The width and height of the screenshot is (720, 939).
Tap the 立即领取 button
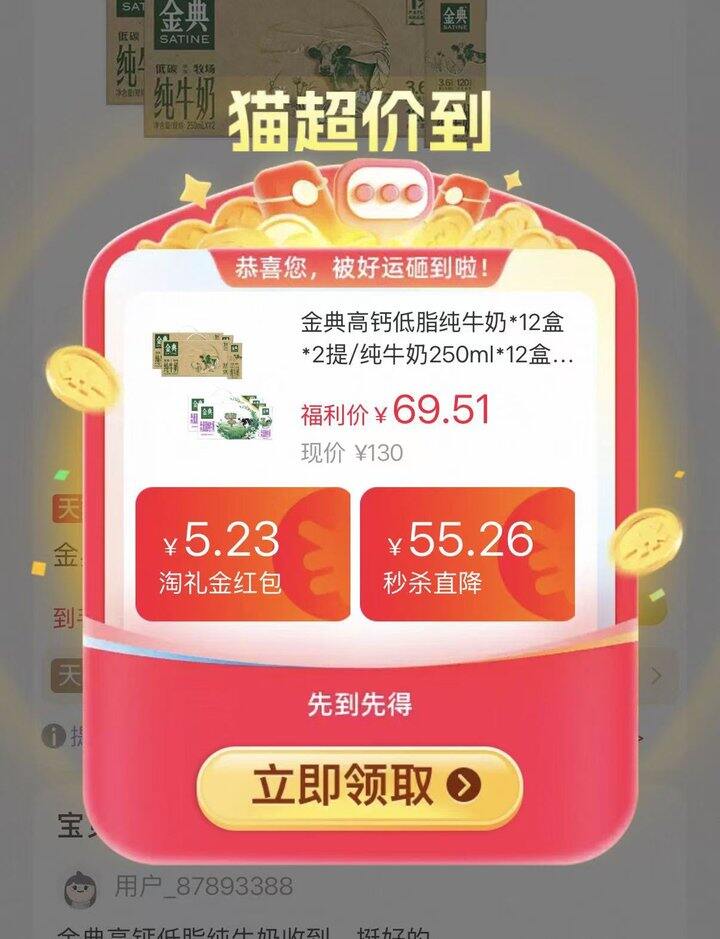tap(359, 787)
